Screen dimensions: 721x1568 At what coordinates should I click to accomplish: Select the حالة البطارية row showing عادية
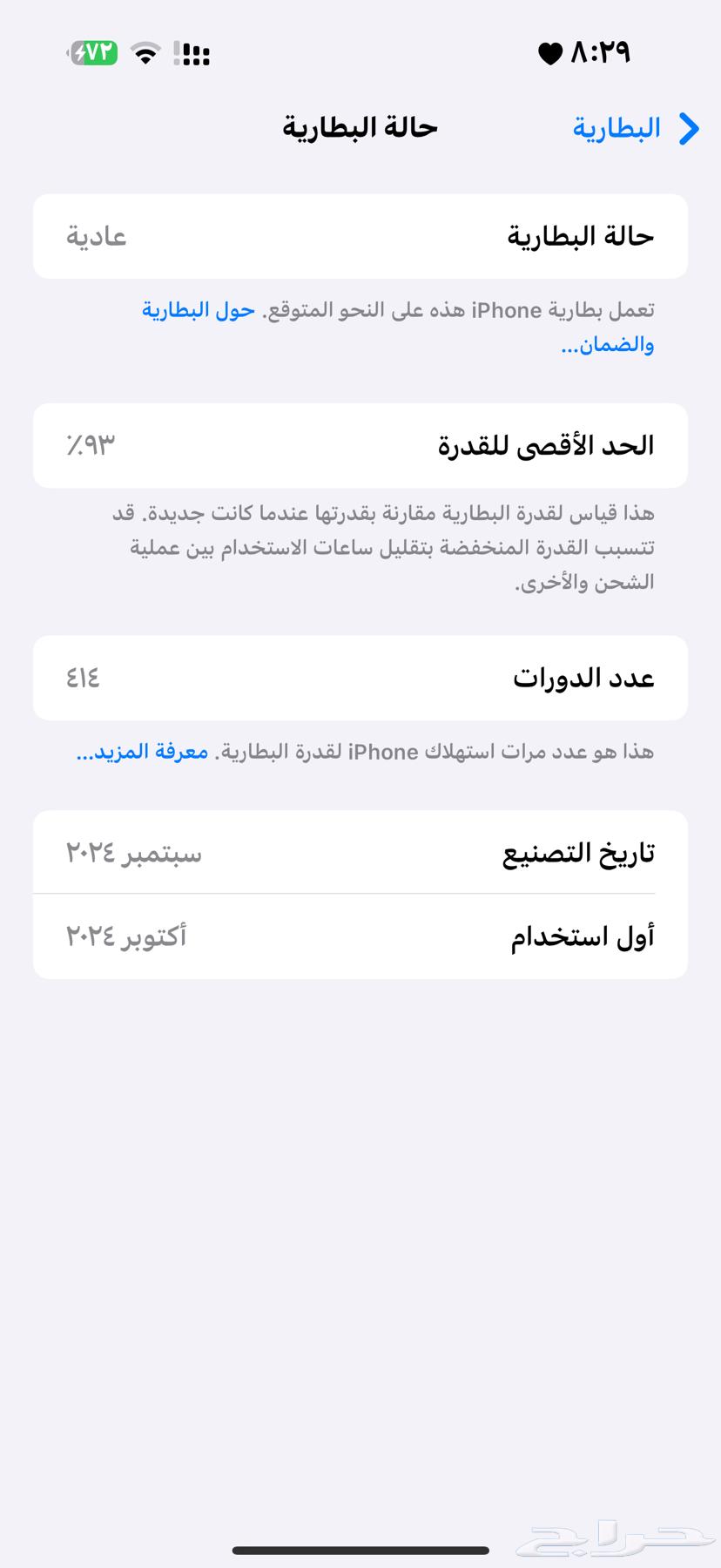tap(360, 236)
